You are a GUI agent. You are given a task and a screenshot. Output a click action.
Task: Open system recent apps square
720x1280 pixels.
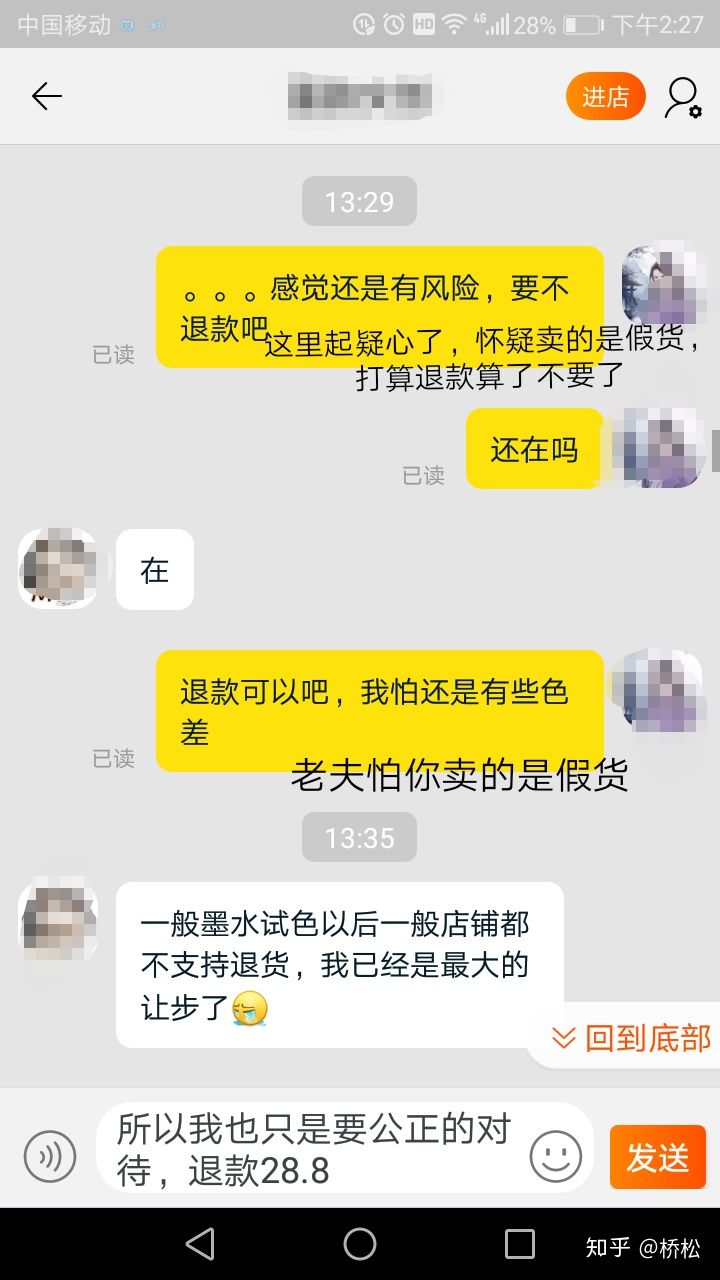520,1244
